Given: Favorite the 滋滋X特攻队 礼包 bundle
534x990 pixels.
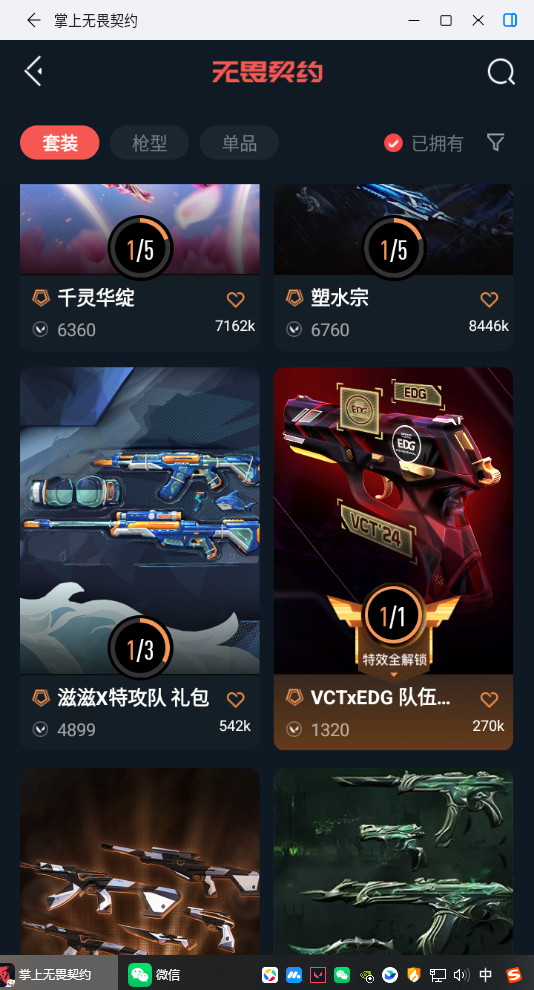Looking at the screenshot, I should pos(235,700).
